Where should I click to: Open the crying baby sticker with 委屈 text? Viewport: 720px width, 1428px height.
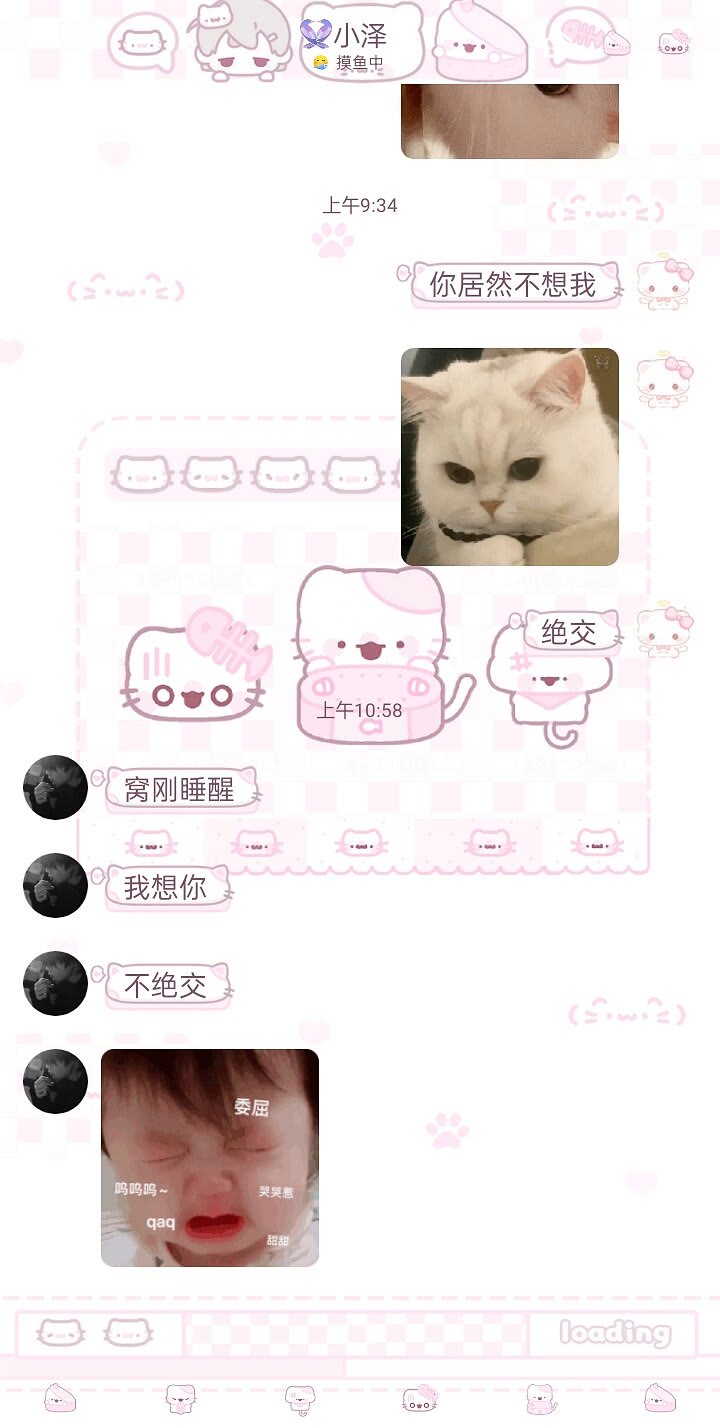210,1158
